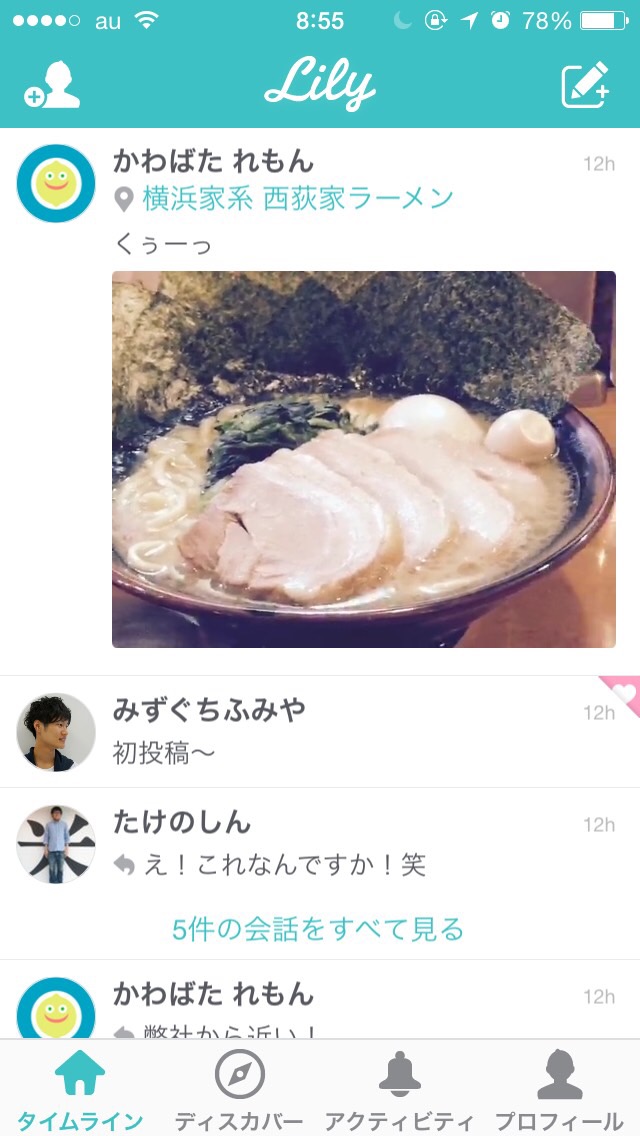The height and width of the screenshot is (1136, 640).
Task: Open たけのしん's reply え！これなんですか！笑
Action: coord(285,865)
